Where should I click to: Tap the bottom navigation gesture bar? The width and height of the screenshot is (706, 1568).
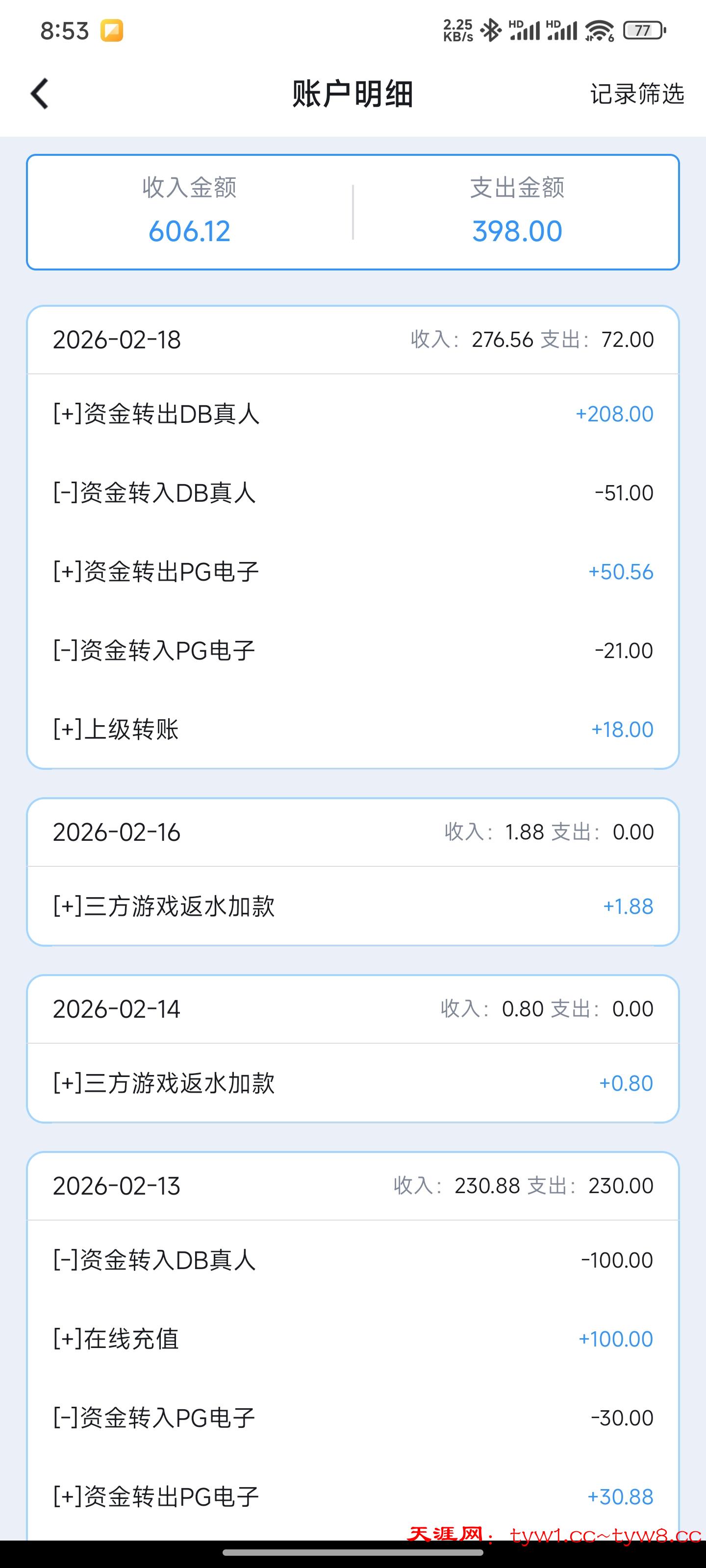point(353,1553)
